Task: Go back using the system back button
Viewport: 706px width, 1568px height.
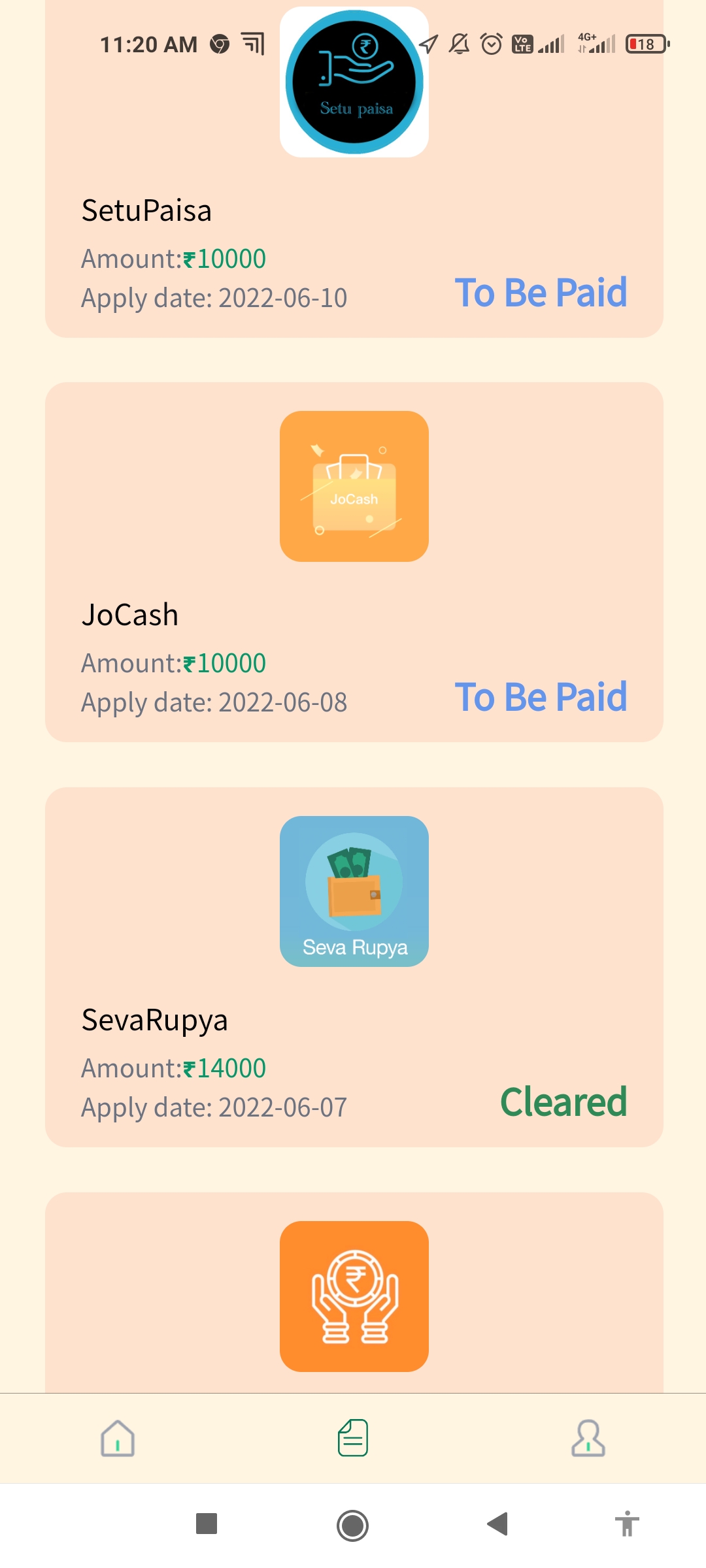Action: [x=498, y=1524]
